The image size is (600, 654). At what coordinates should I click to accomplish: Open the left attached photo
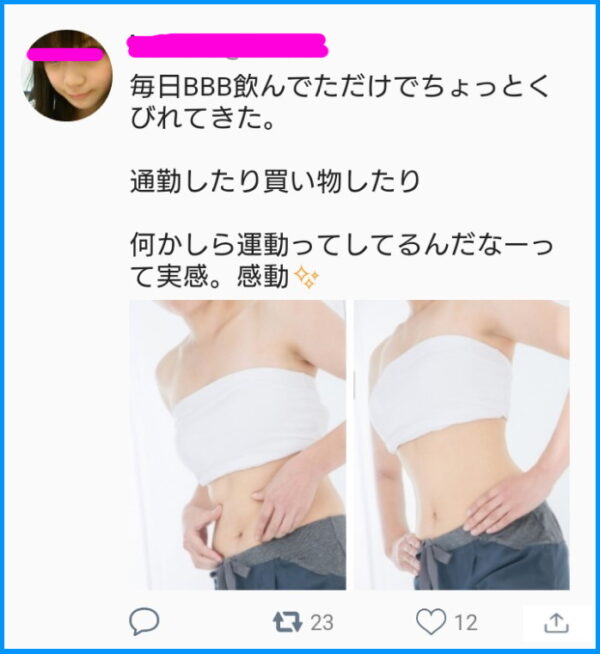[237, 445]
